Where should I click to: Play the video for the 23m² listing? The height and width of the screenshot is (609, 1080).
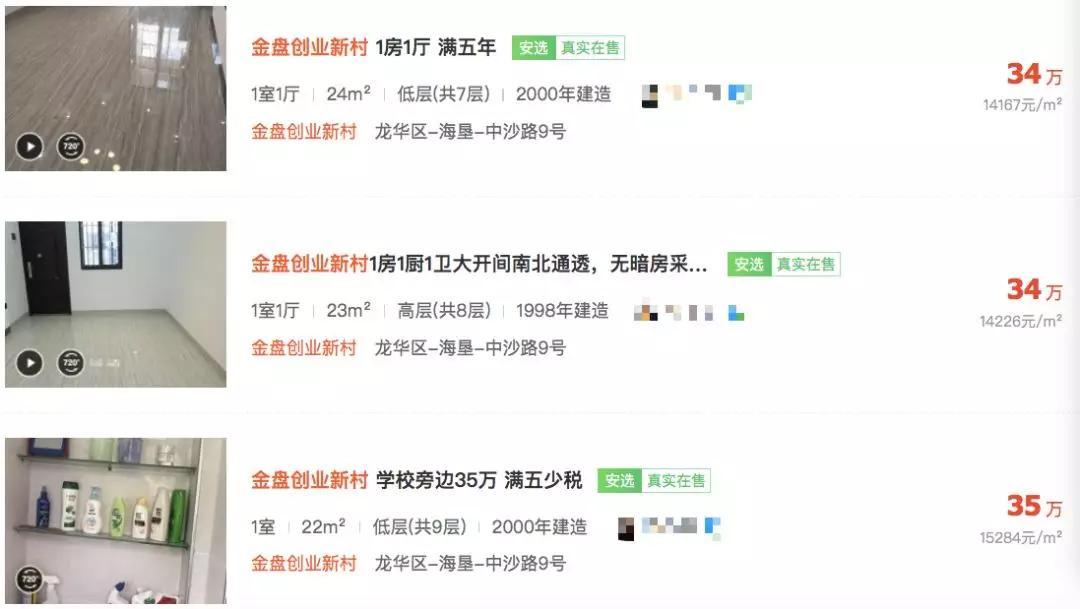coord(30,362)
